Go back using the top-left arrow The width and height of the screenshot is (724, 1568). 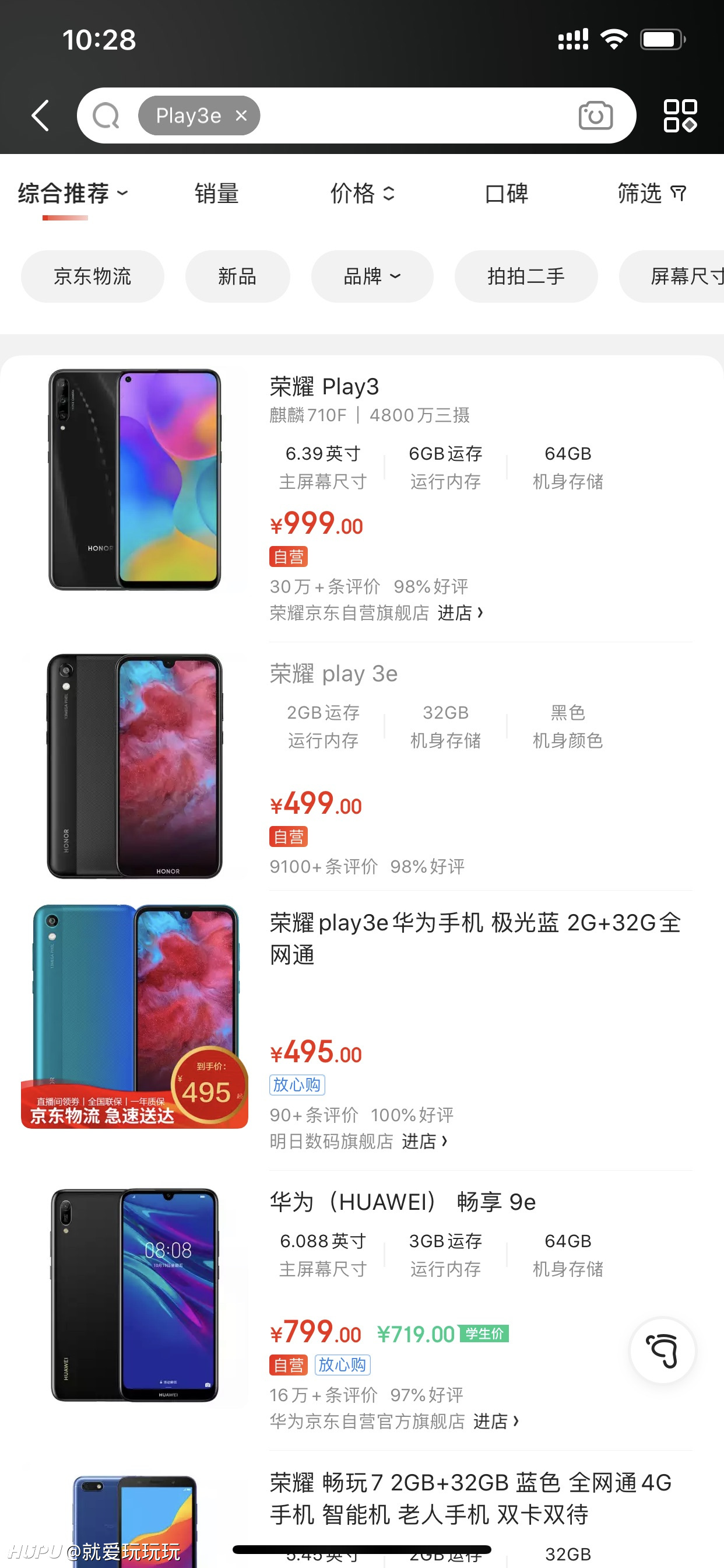point(40,116)
